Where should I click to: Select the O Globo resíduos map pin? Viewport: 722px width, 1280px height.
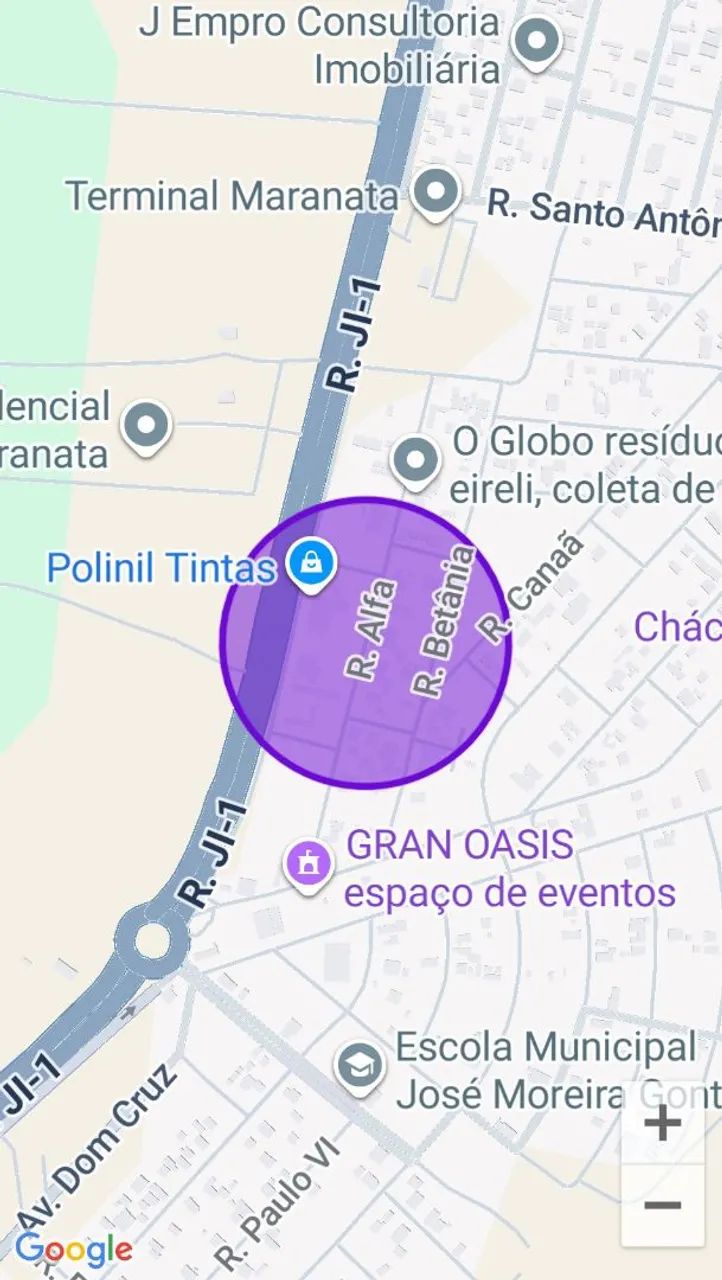(x=416, y=462)
